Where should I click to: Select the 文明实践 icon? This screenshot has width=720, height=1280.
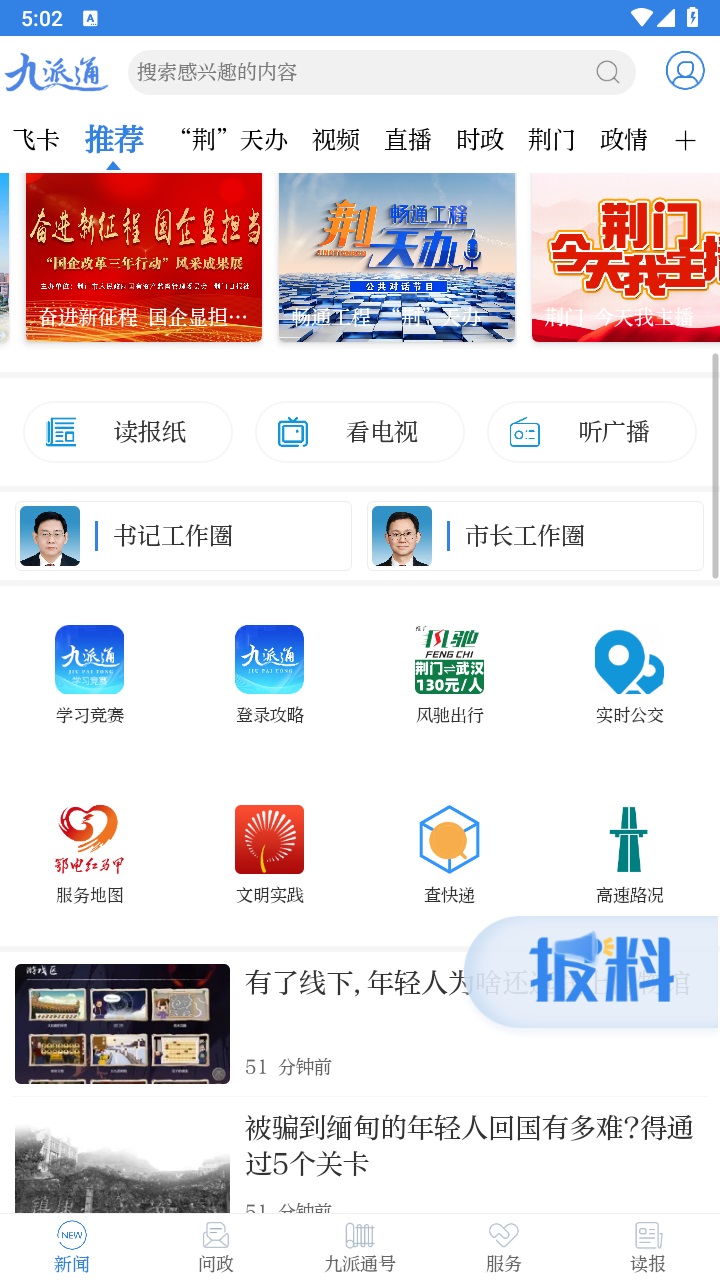point(268,850)
